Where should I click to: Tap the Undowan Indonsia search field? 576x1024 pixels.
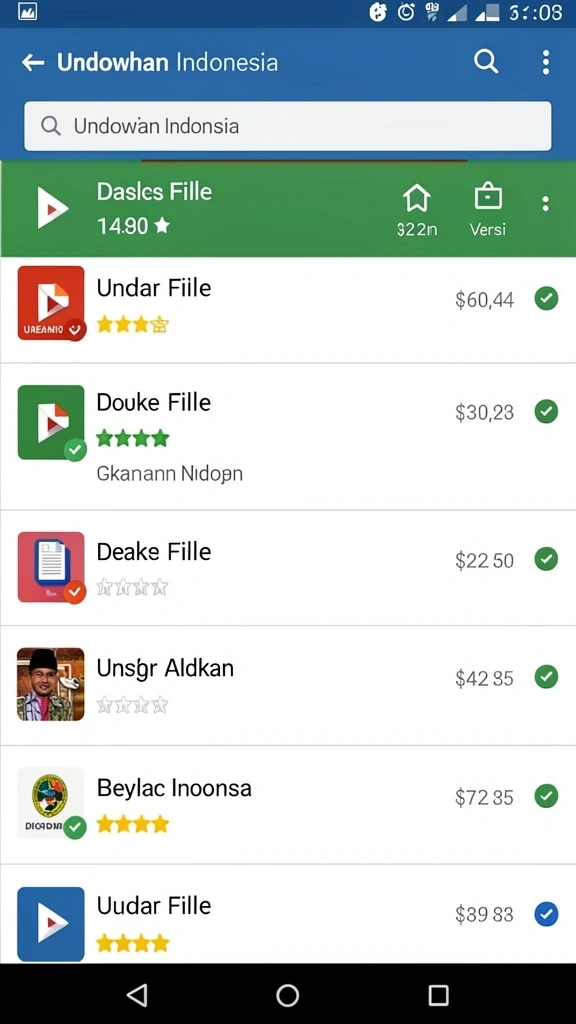[x=288, y=126]
